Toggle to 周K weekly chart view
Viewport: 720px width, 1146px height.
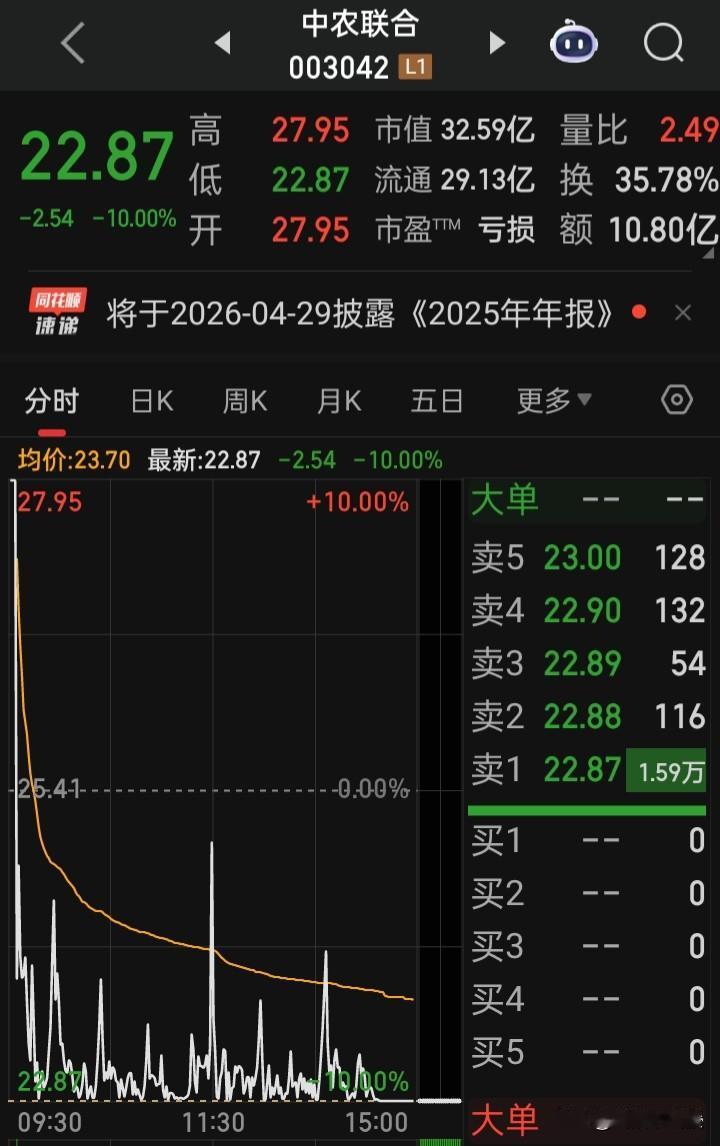(243, 399)
